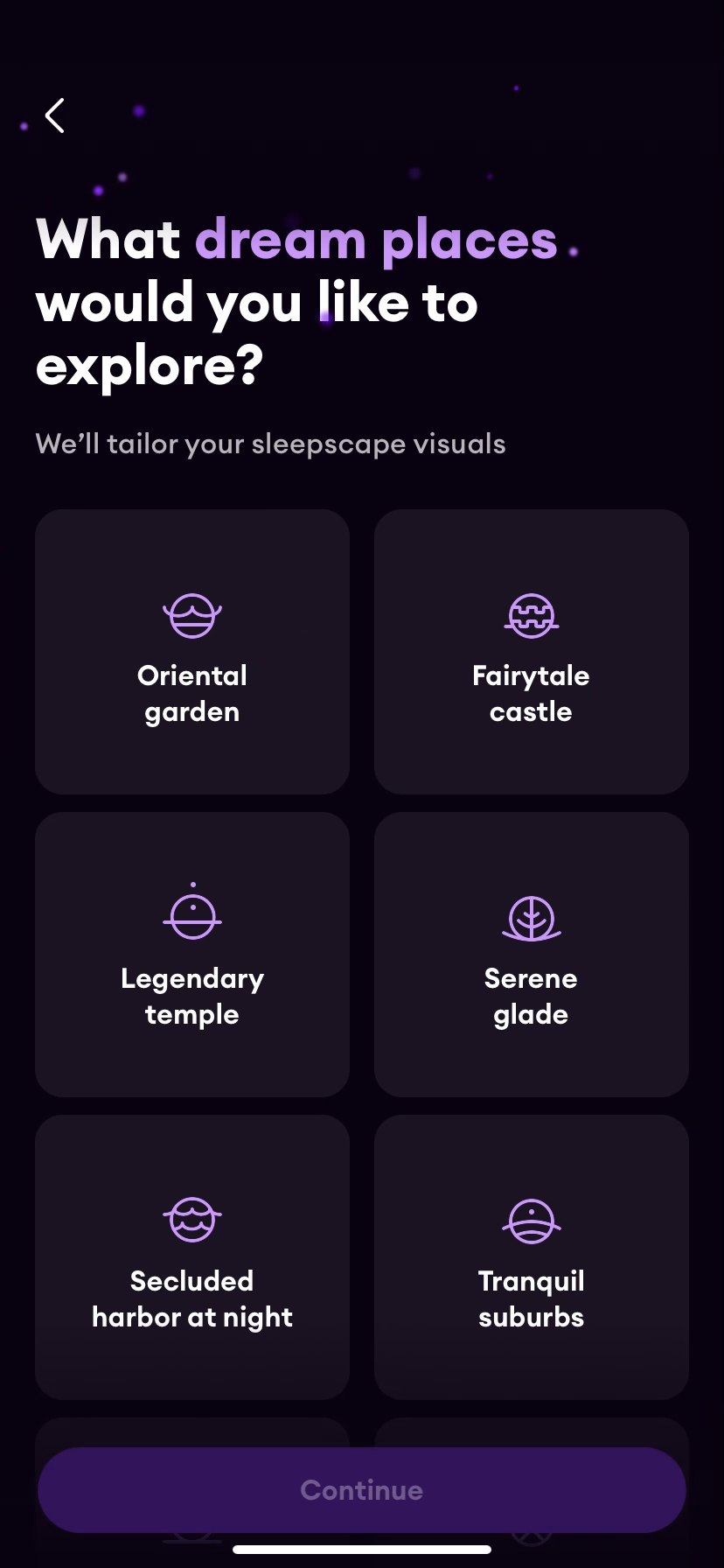Select the Tranquil suburbs card
Viewport: 724px width, 1568px height.
click(x=531, y=1257)
